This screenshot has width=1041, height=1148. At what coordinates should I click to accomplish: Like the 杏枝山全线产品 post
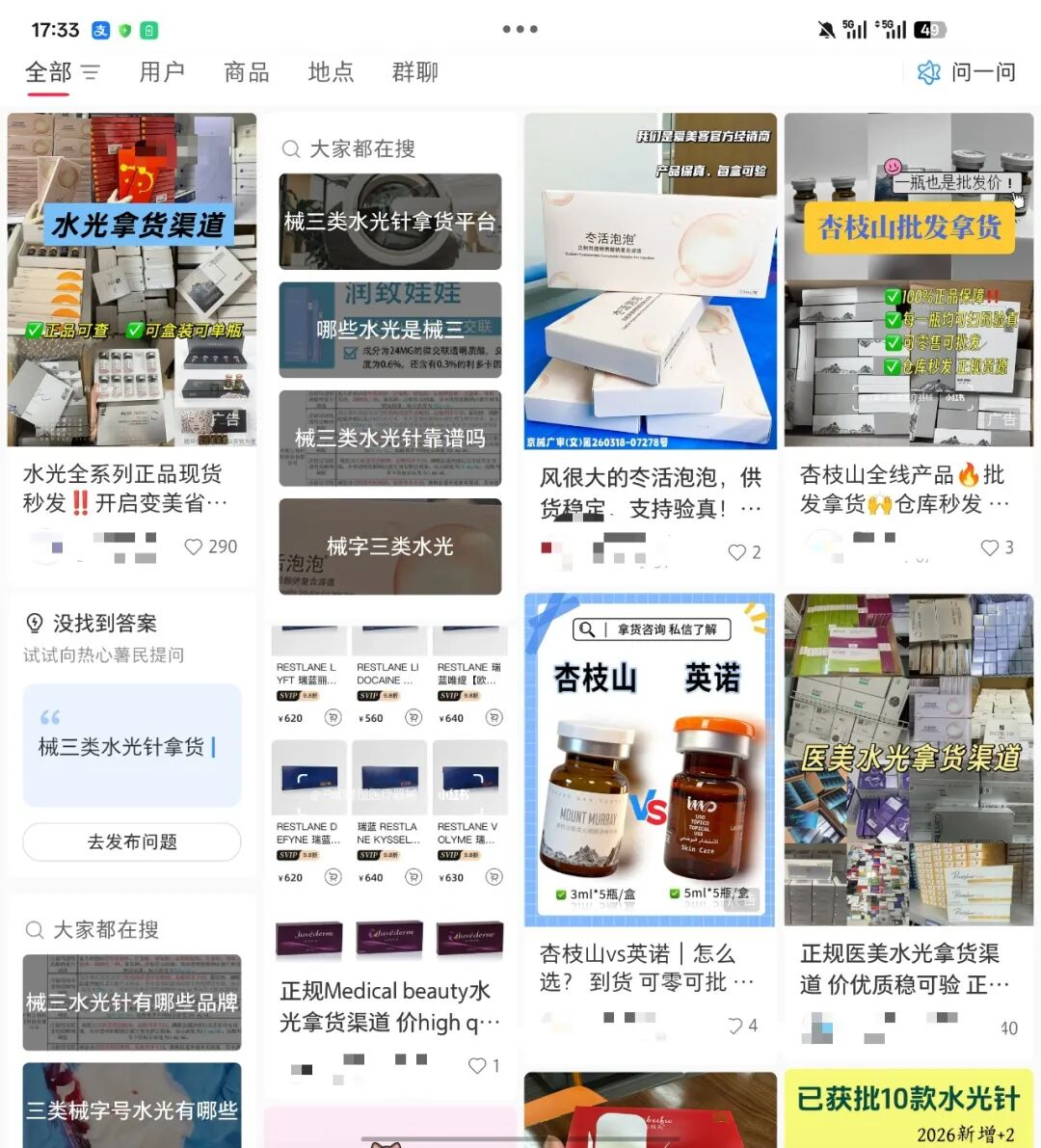click(x=990, y=547)
